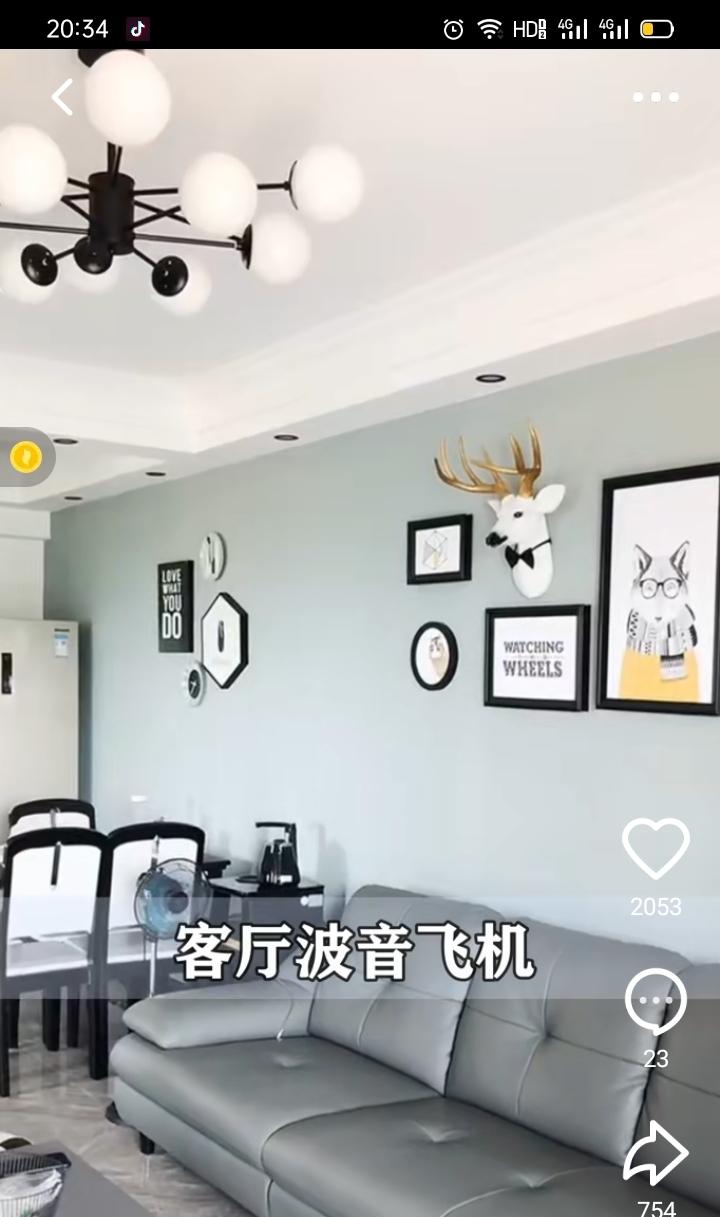This screenshot has width=720, height=1217.
Task: Share this video via the arrow icon
Action: (655, 1153)
